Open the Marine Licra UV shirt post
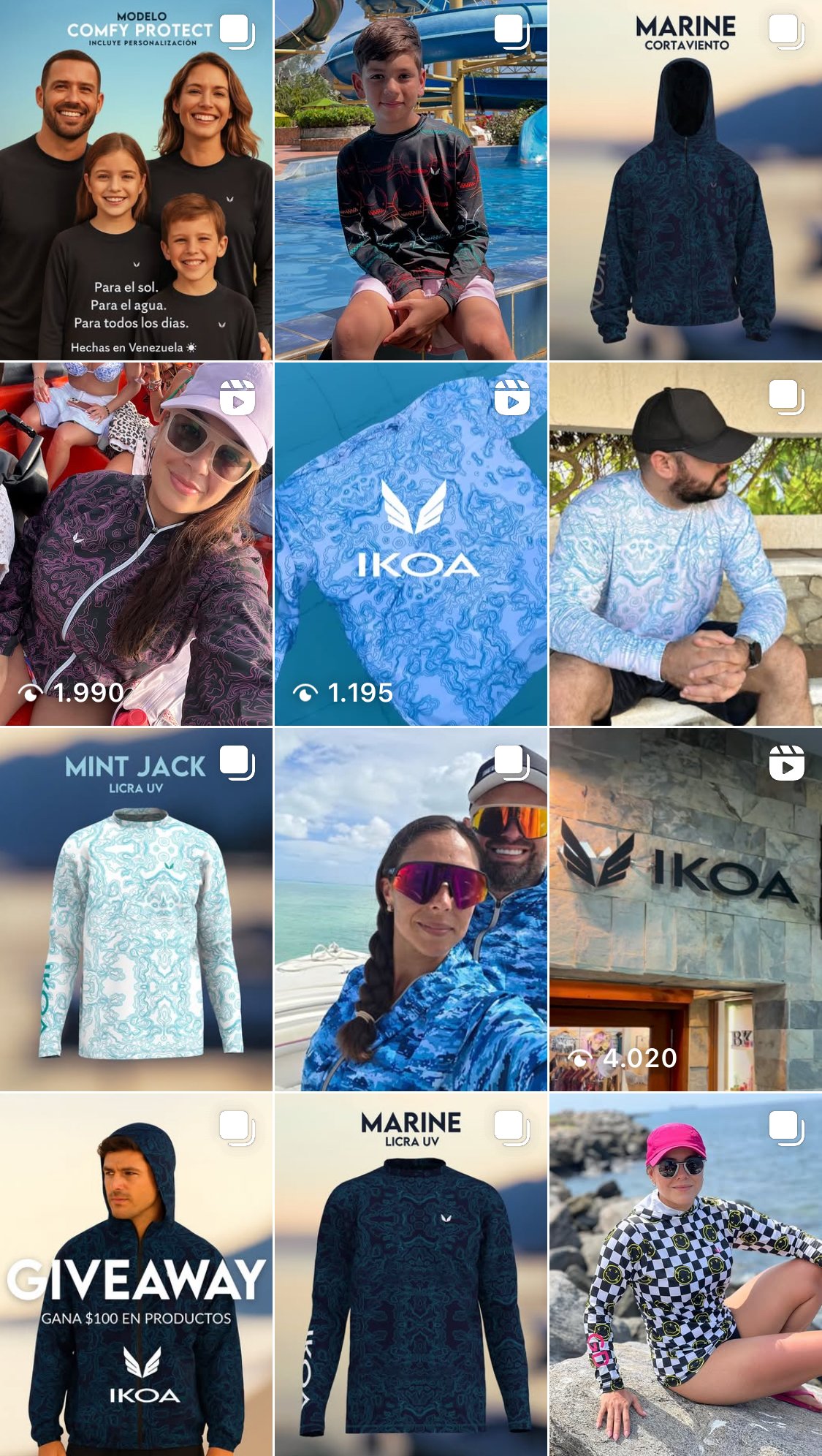The width and height of the screenshot is (822, 1456). click(411, 1275)
